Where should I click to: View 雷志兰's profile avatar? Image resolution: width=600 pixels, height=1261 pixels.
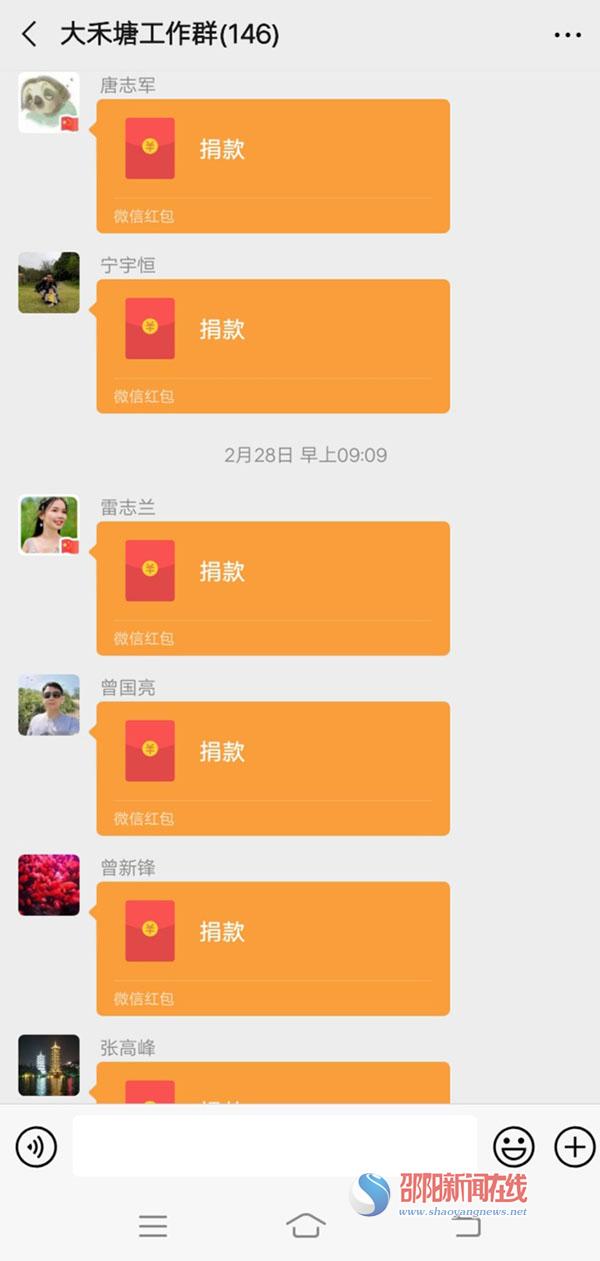49,524
